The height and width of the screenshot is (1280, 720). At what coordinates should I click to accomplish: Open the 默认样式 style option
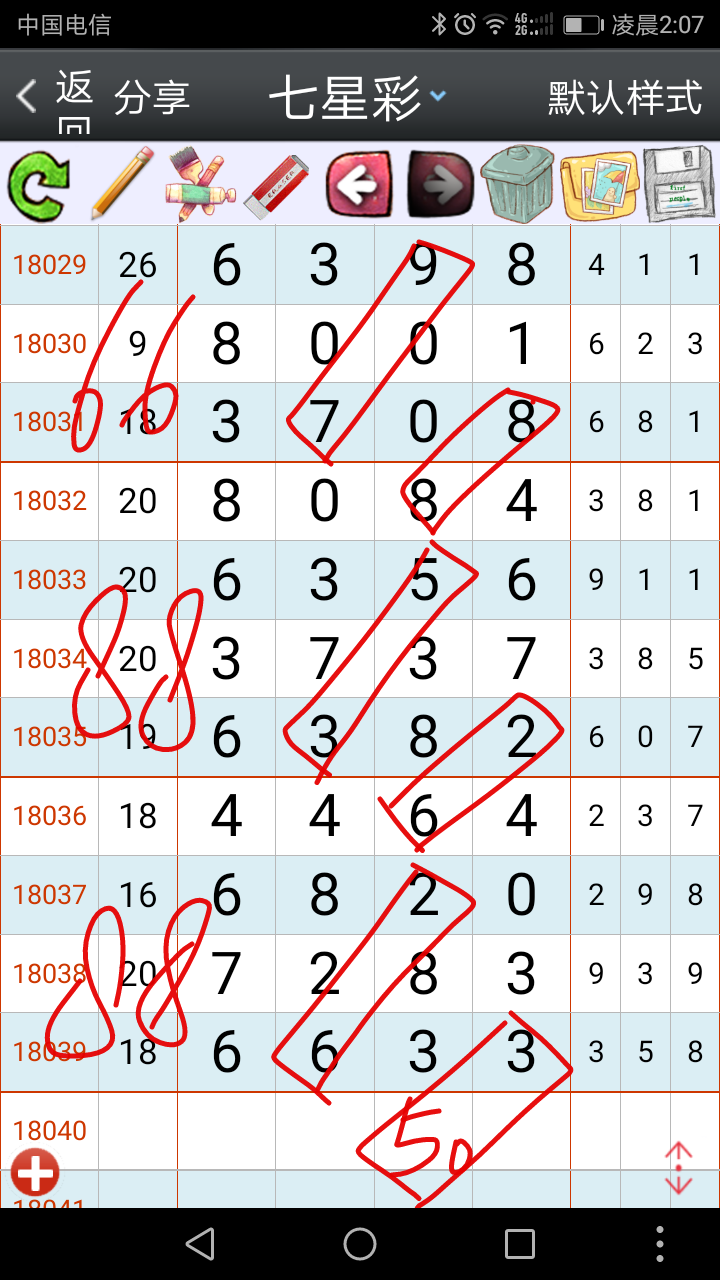coord(625,98)
